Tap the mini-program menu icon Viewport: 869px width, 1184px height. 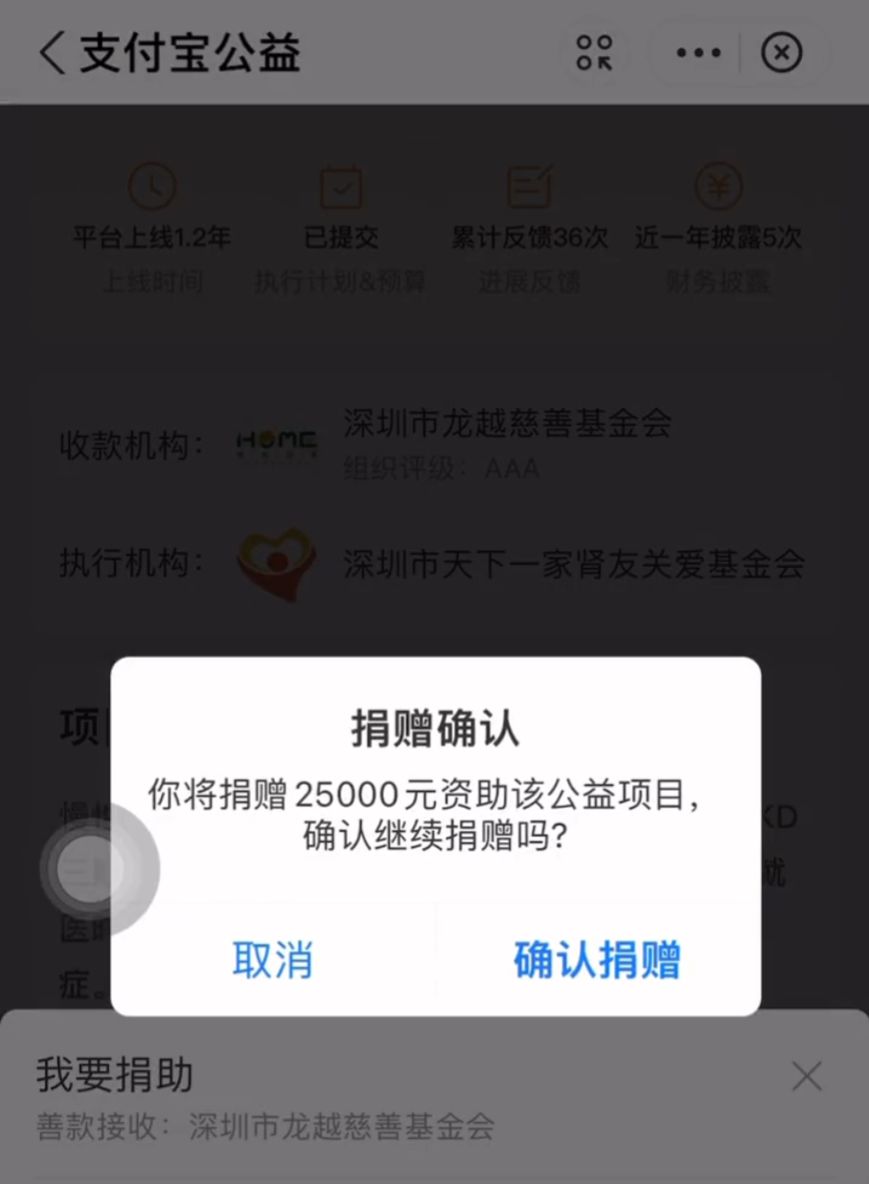pyautogui.click(x=595, y=51)
